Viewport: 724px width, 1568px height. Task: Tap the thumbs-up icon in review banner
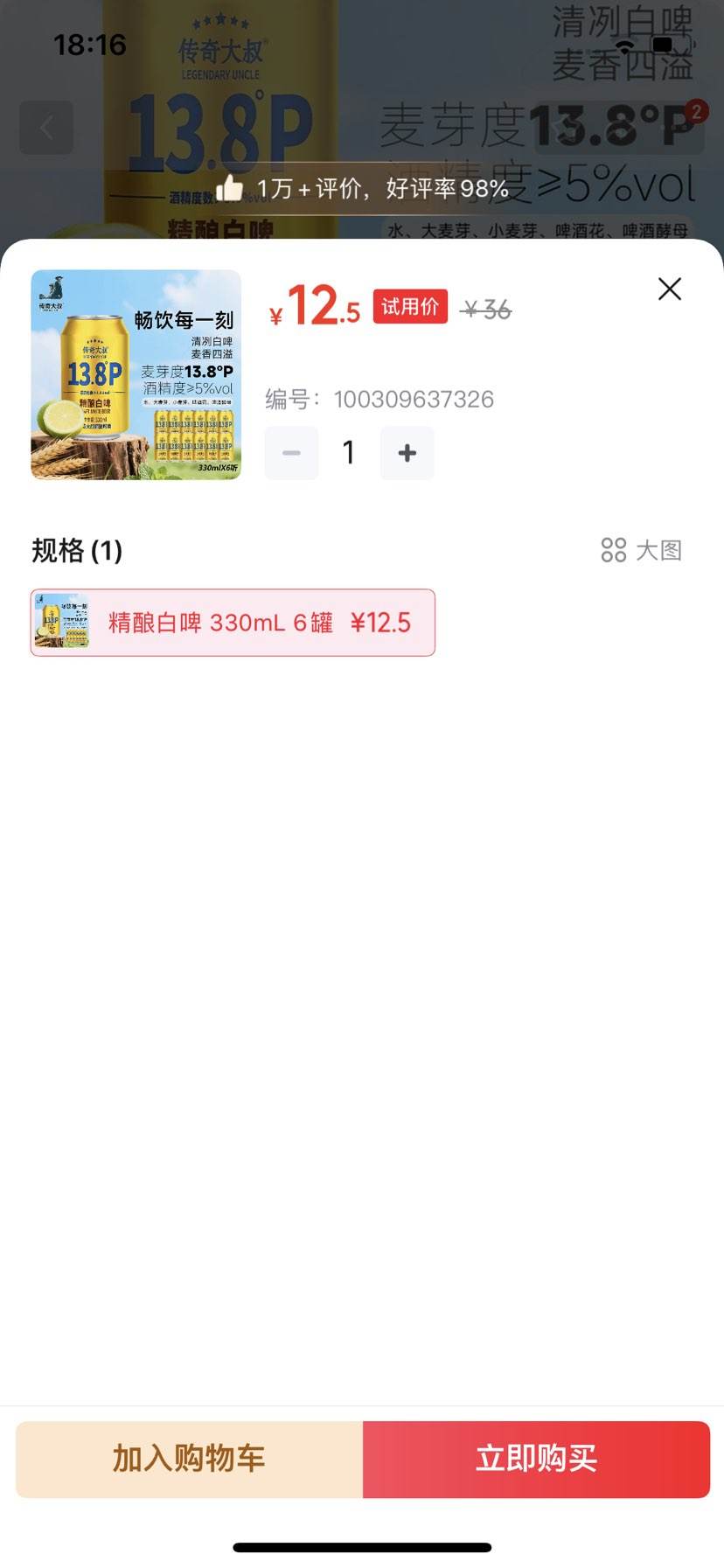[231, 186]
